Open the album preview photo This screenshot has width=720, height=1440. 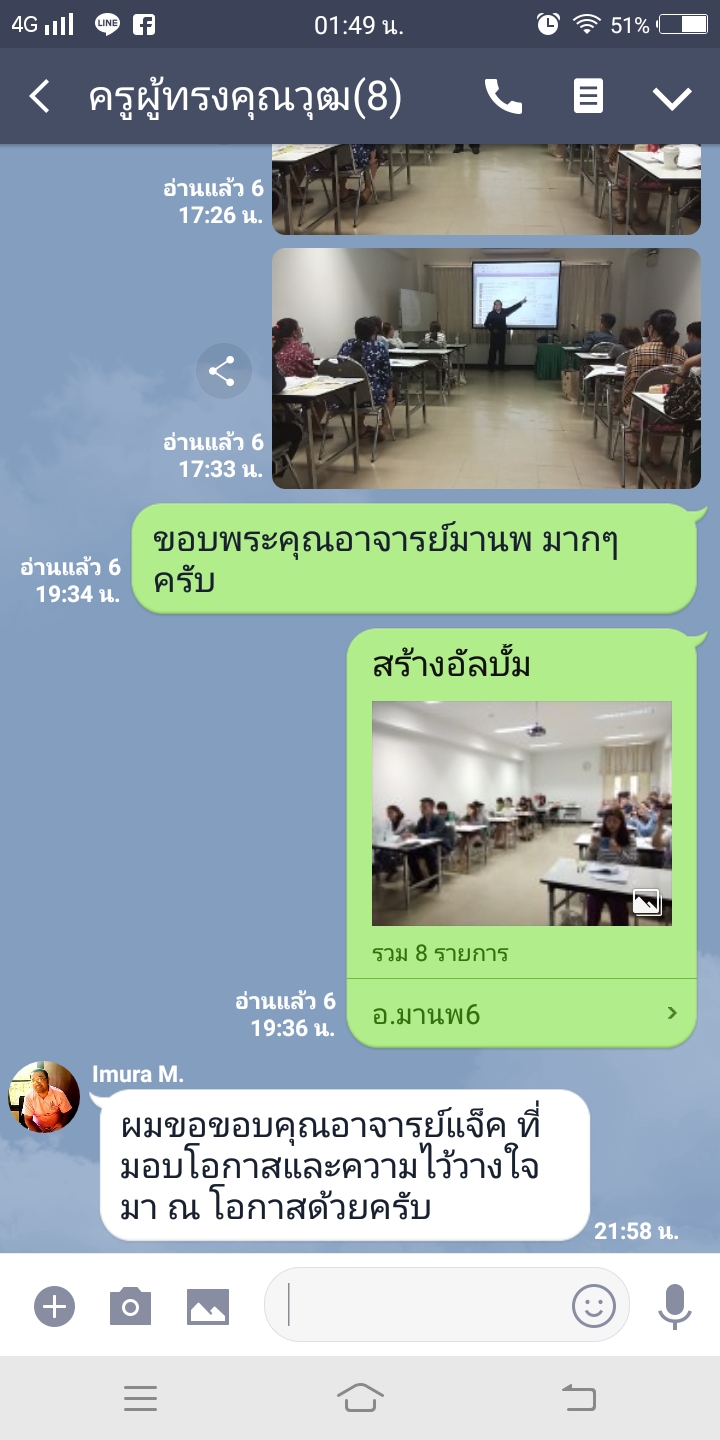coord(521,813)
